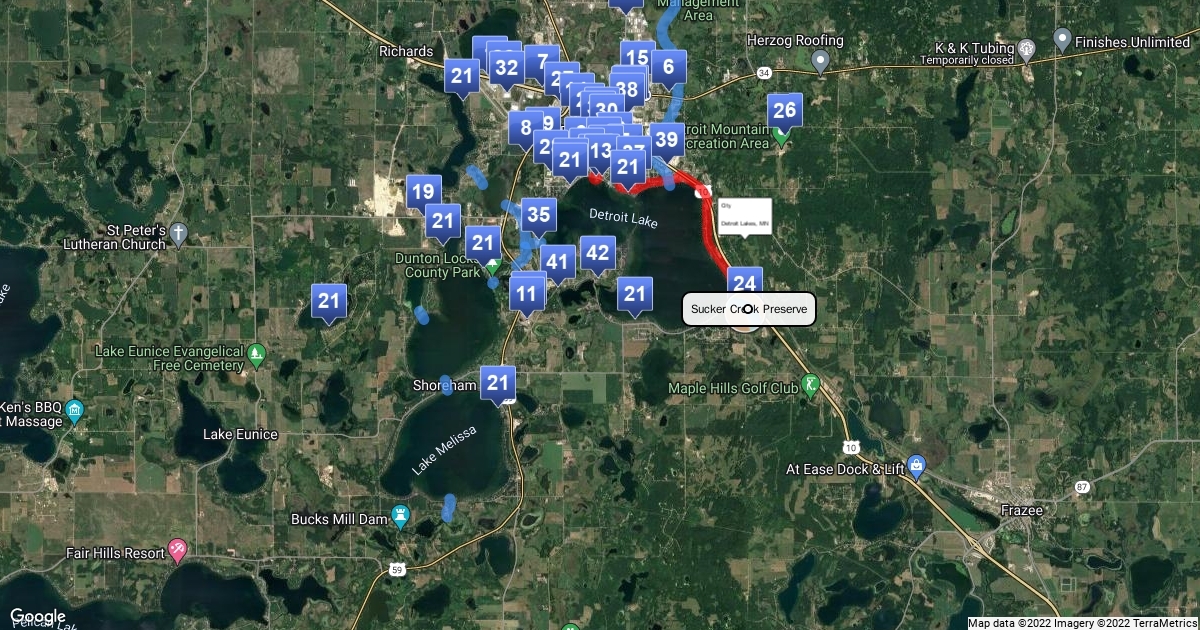Tap the Fair Hills Resort pin
The image size is (1200, 630).
178,549
